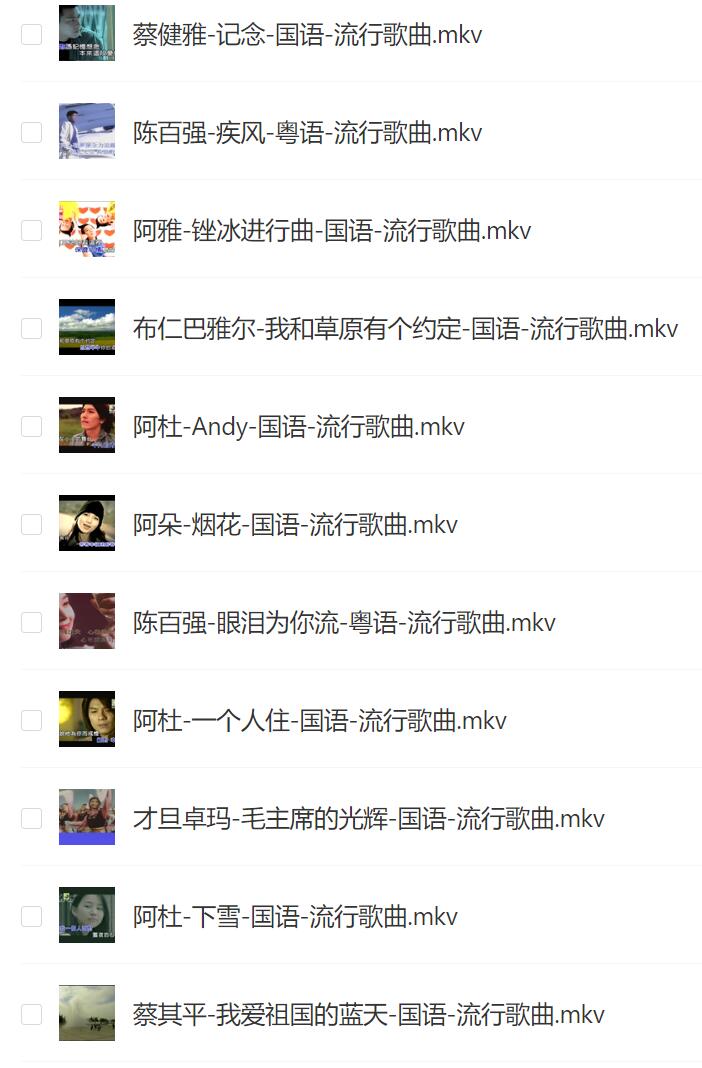This screenshot has width=702, height=1068.
Task: Check the box for 布仁巴雅尔-我和草原有个约定
Action: coord(31,329)
